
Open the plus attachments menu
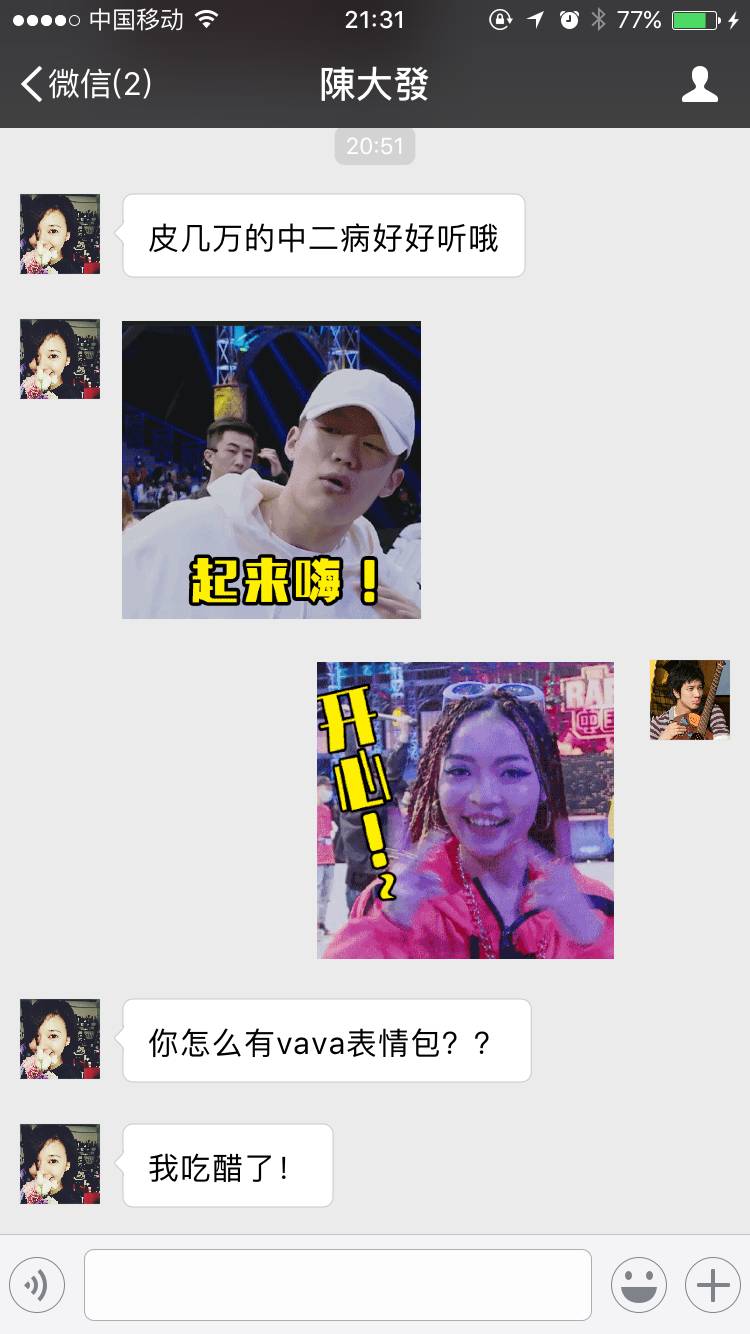tap(712, 1285)
